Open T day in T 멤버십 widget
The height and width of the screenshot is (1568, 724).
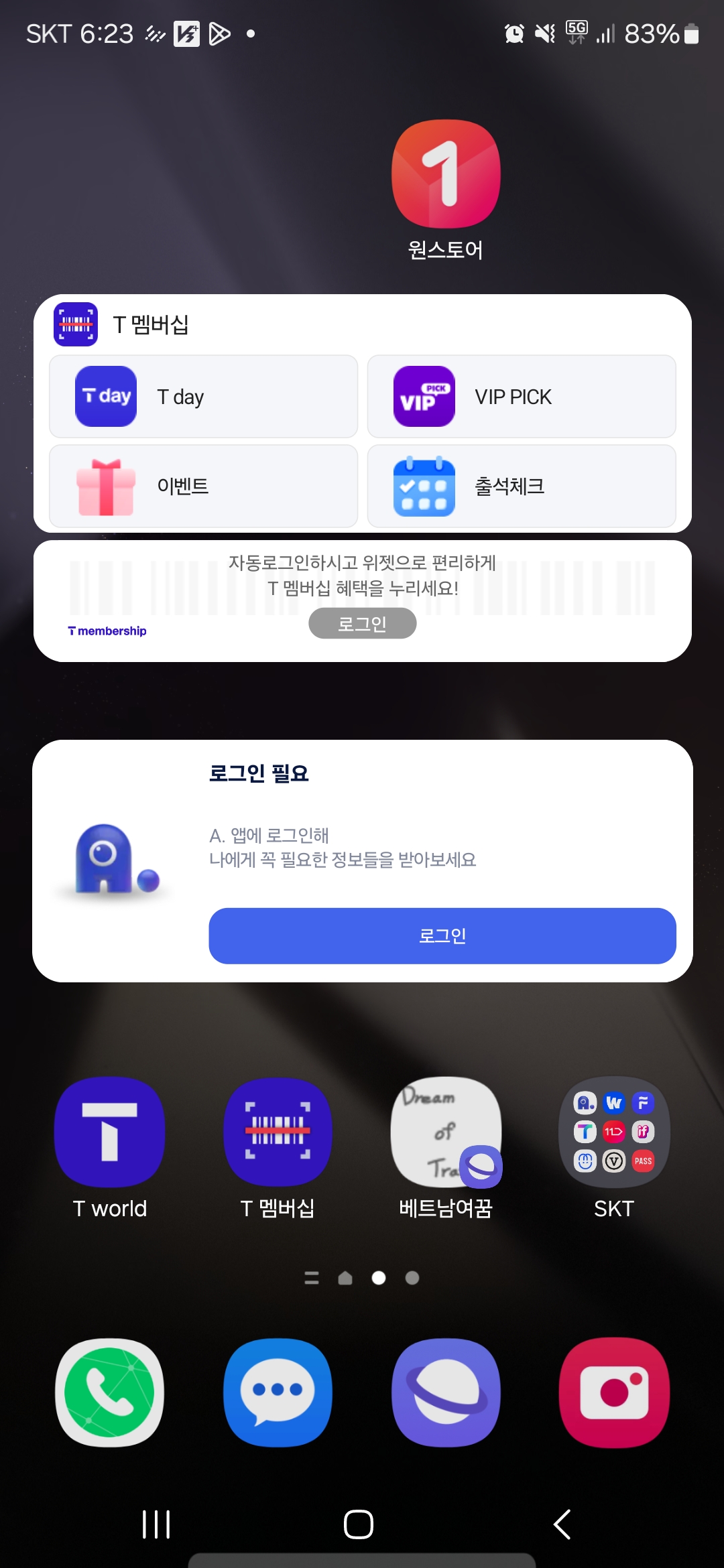203,397
